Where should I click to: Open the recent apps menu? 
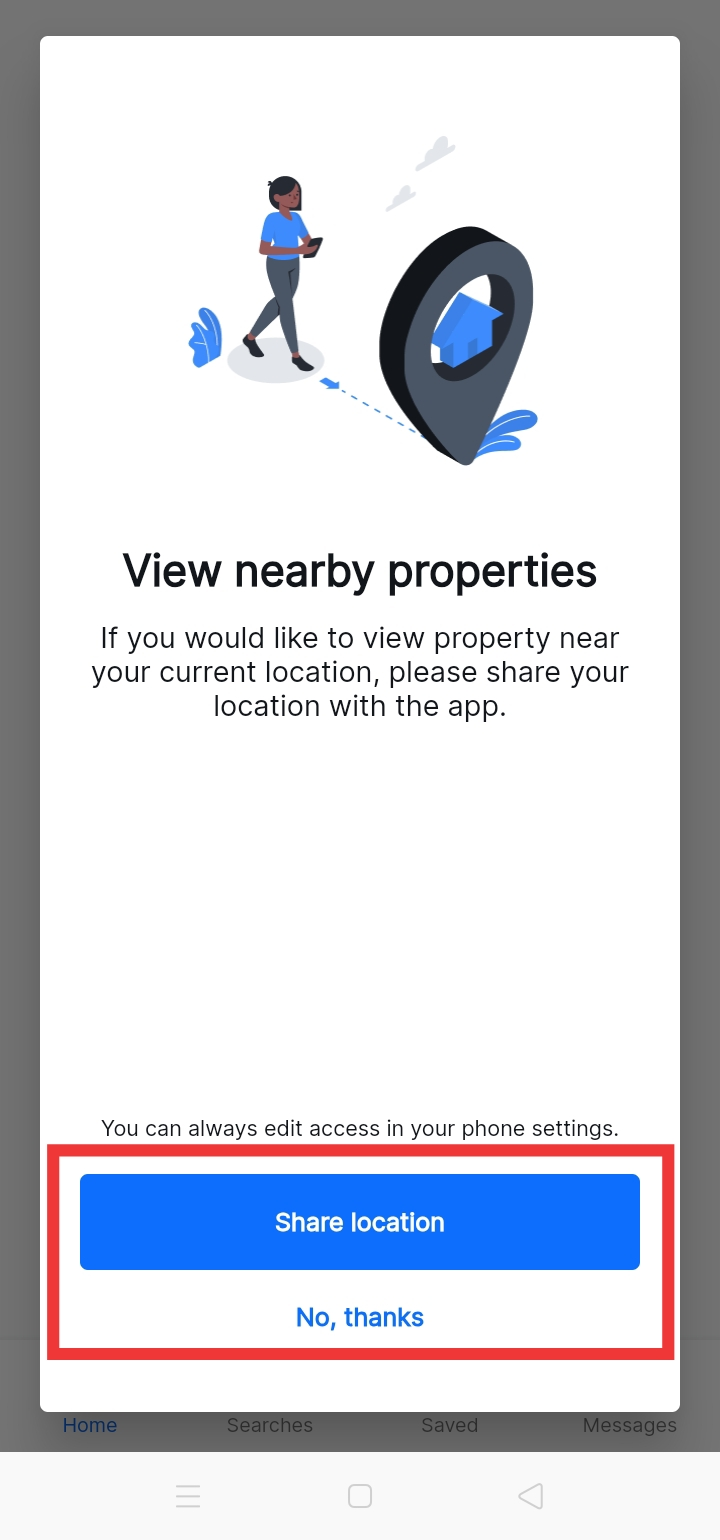[x=188, y=1496]
